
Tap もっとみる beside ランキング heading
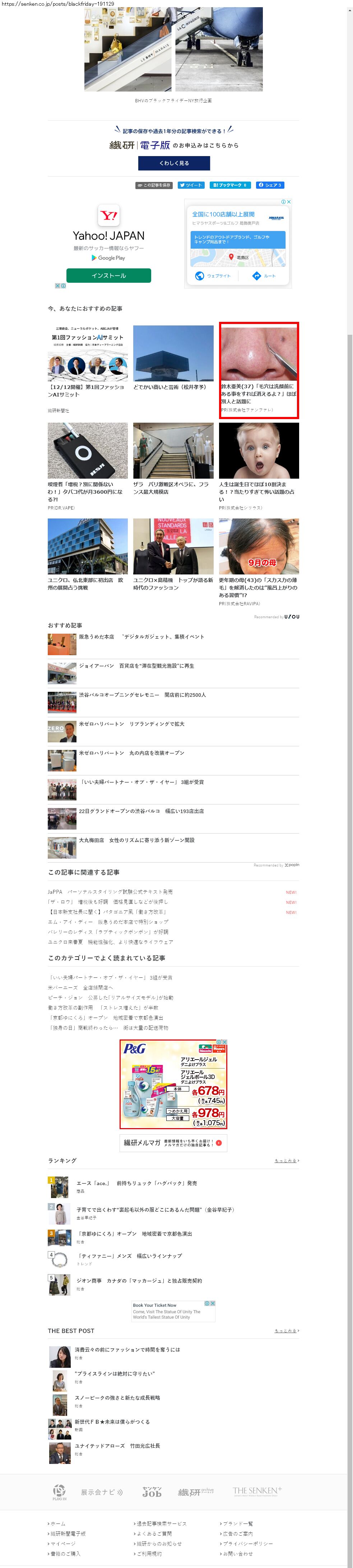tap(287, 1161)
